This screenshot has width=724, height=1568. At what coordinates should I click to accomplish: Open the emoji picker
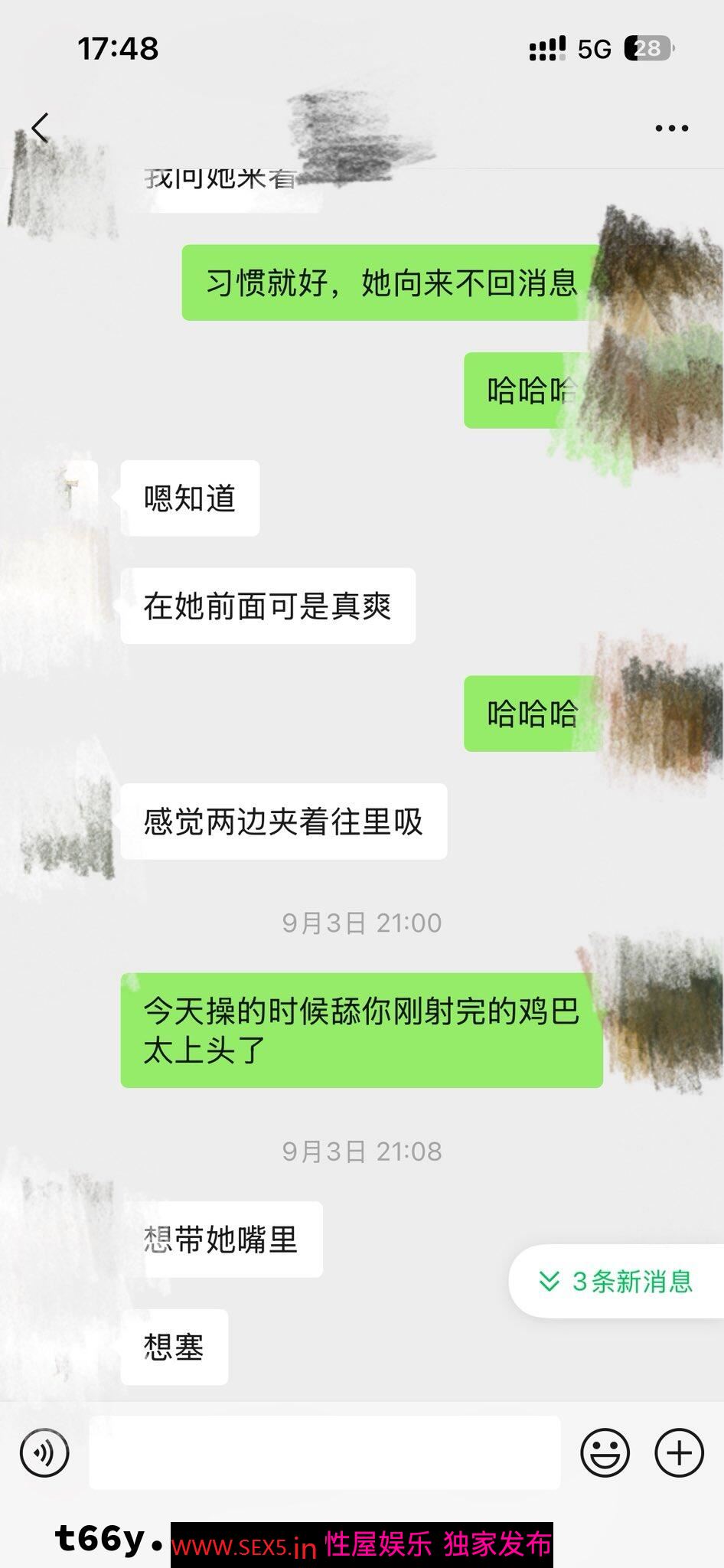tap(605, 1452)
